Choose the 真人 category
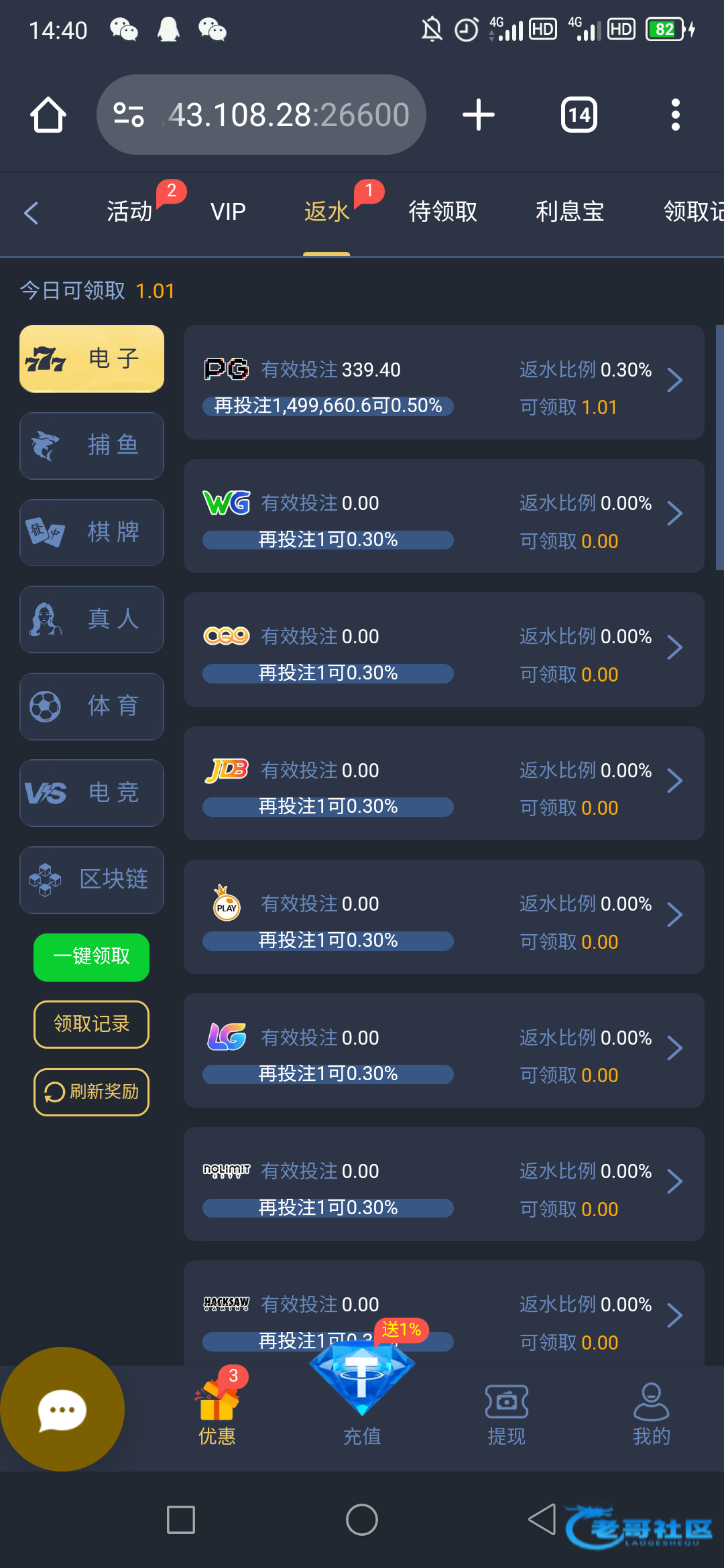The height and width of the screenshot is (1568, 724). 92,619
